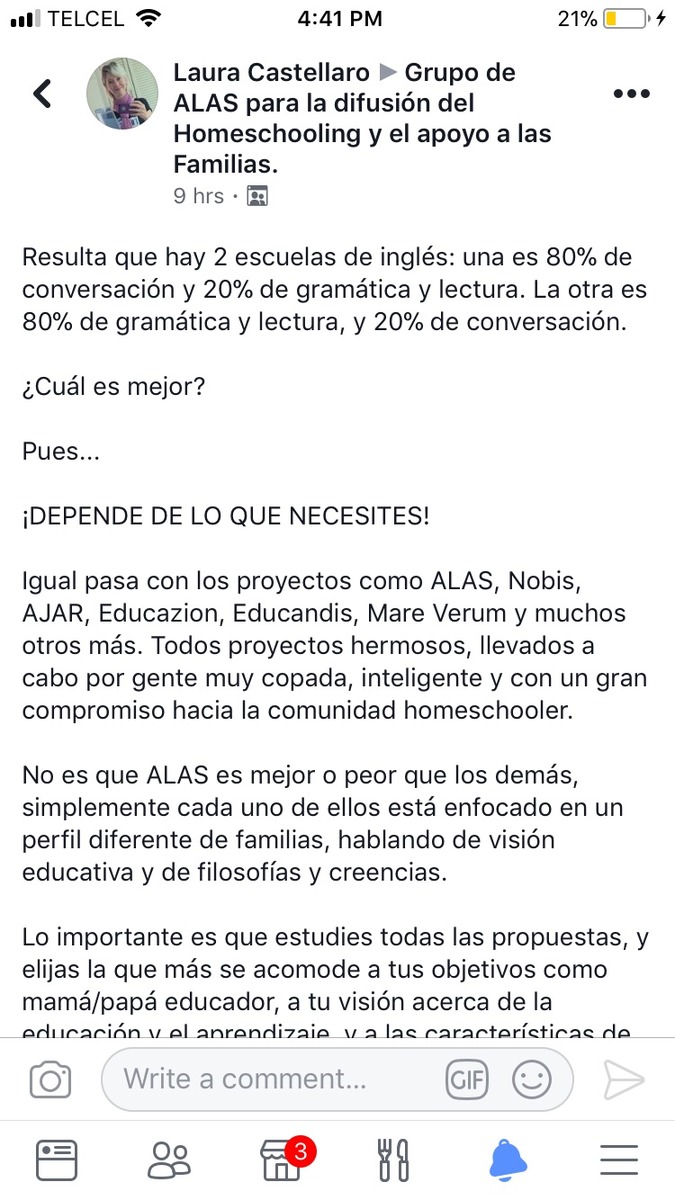Tap the camera icon to attach photo
675x1200 pixels.
coord(50,1079)
